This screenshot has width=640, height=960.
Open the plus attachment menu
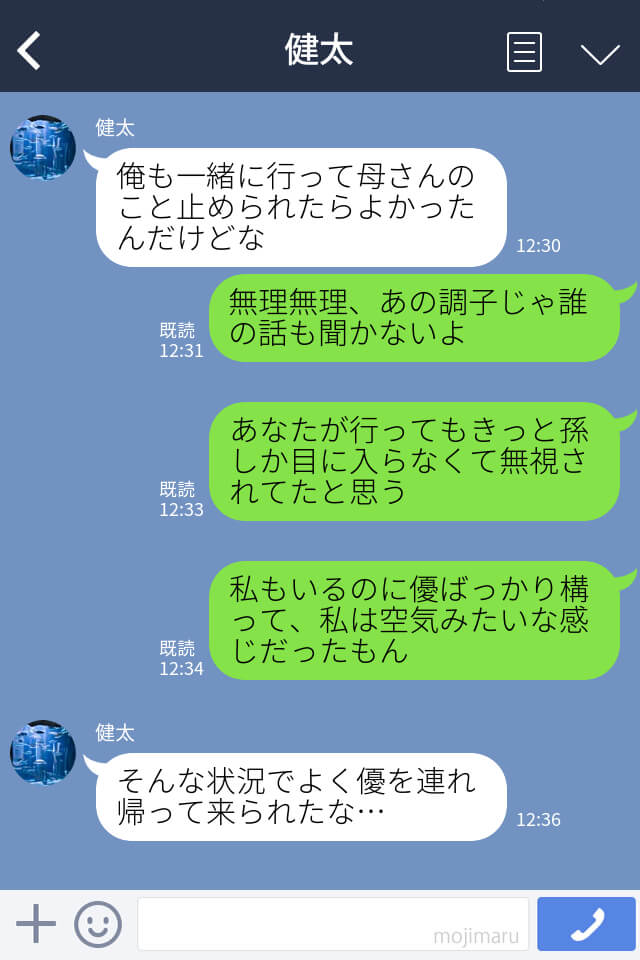click(x=36, y=923)
